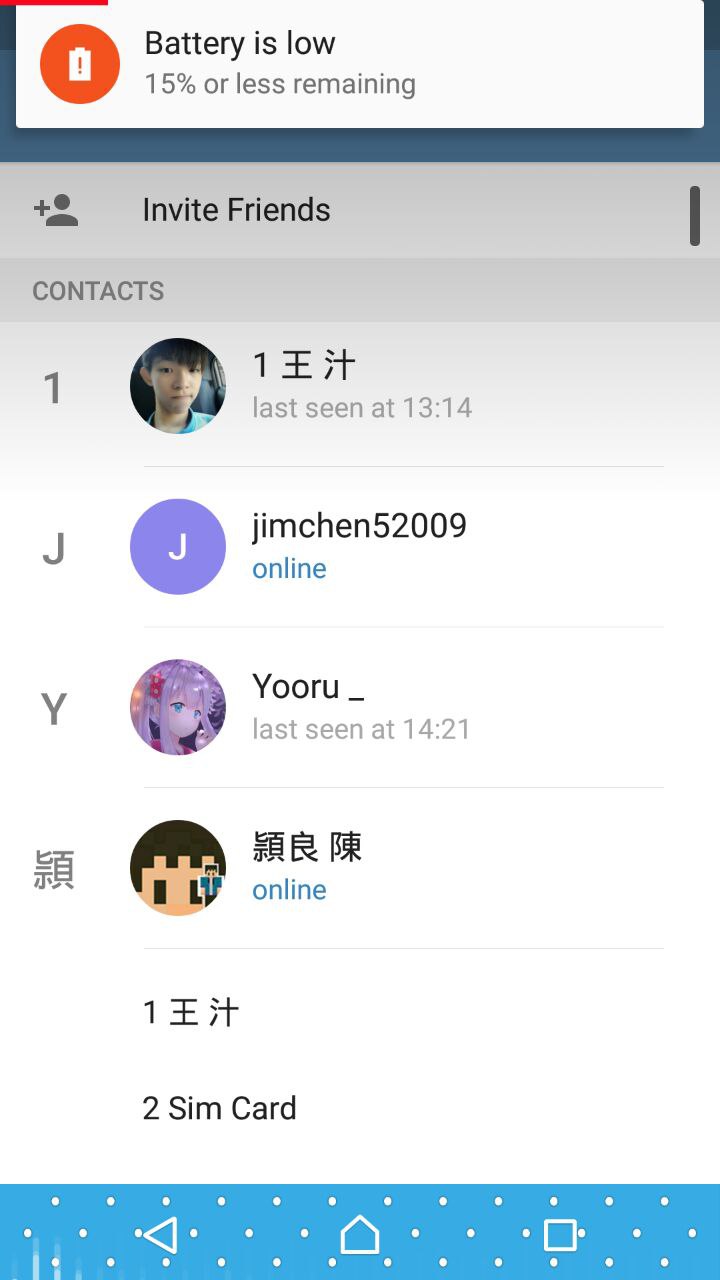Viewport: 720px width, 1280px height.
Task: Select the Yooru _ contact
Action: pos(360,707)
